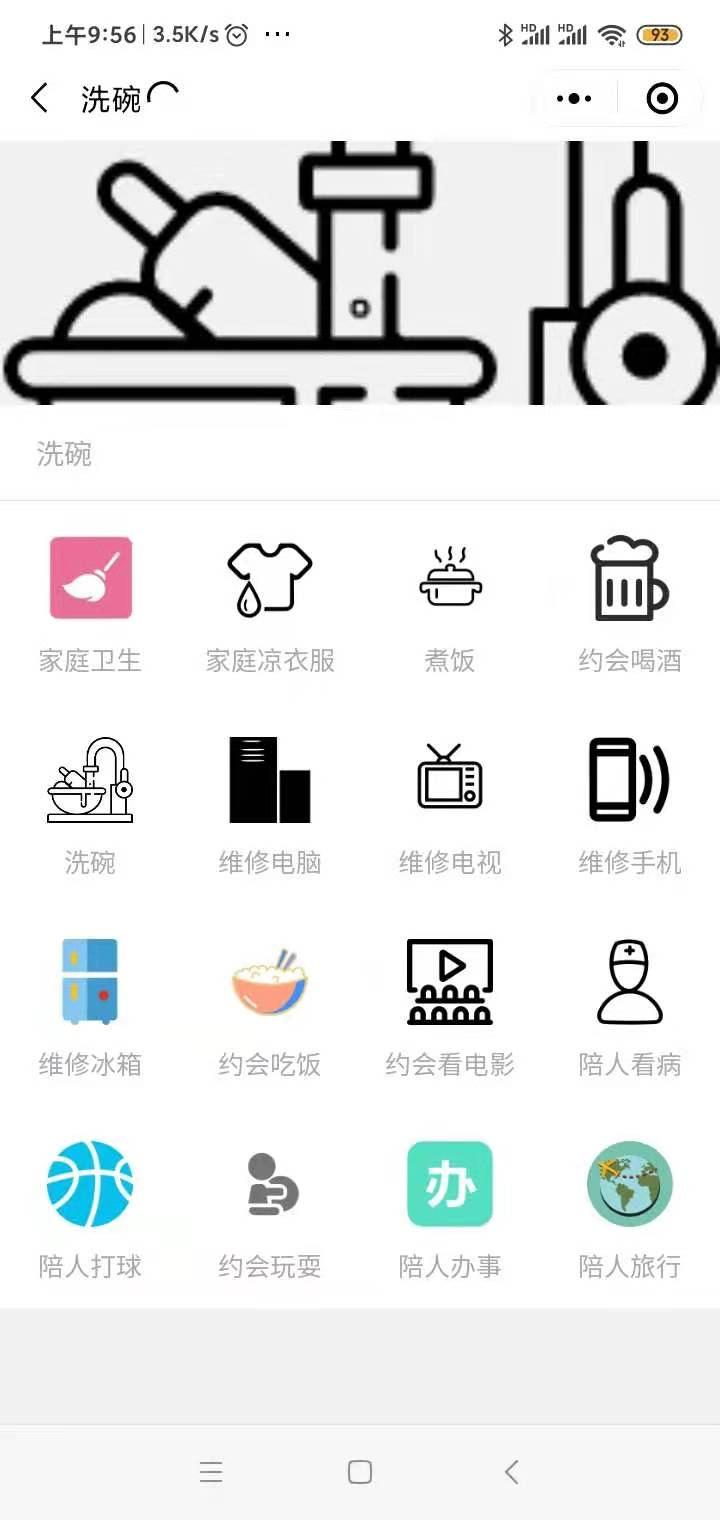Tap the home button in navigation bar
This screenshot has width=720, height=1520.
[359, 1471]
